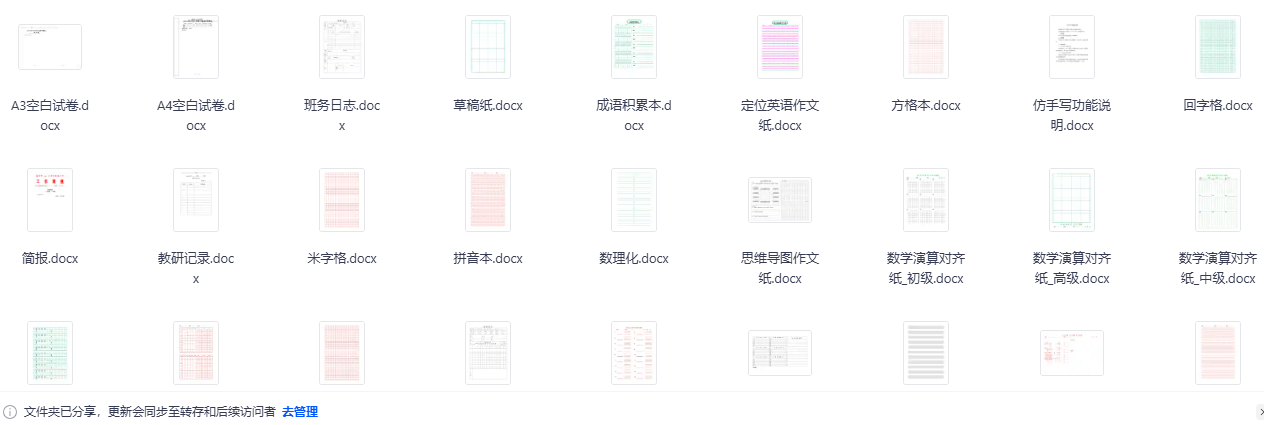
Task: Open 班务日志.docx document
Action: pyautogui.click(x=342, y=47)
